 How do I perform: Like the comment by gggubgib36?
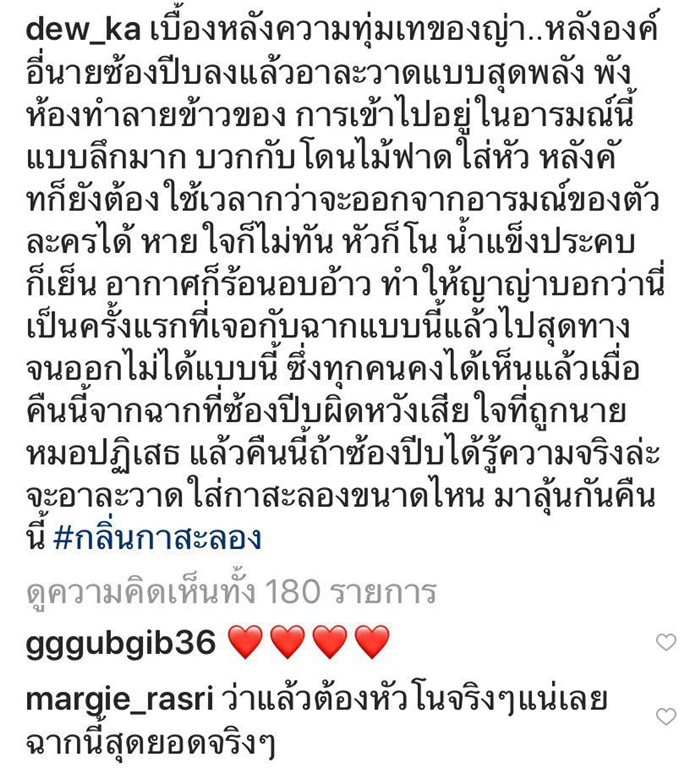[x=666, y=642]
